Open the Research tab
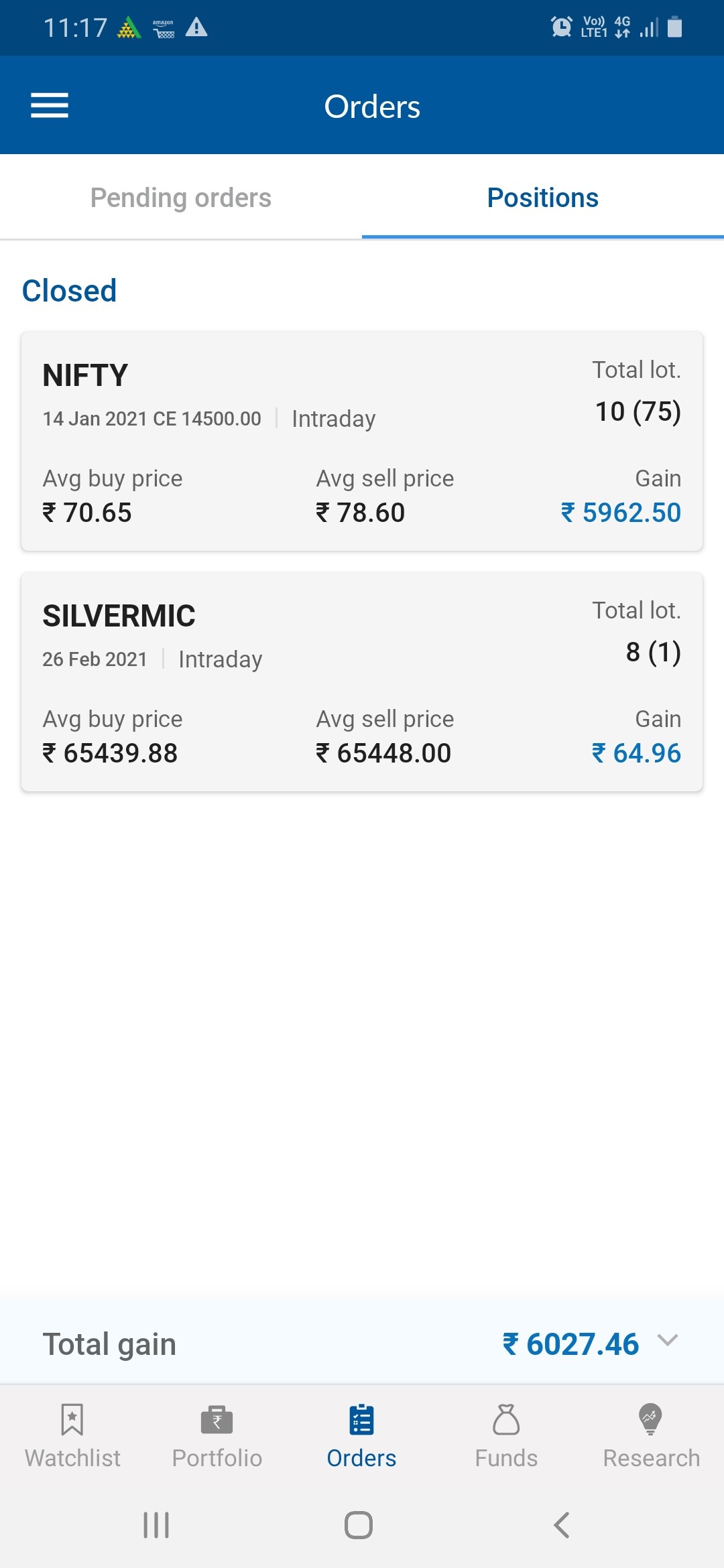The height and width of the screenshot is (1568, 724). click(x=651, y=1436)
